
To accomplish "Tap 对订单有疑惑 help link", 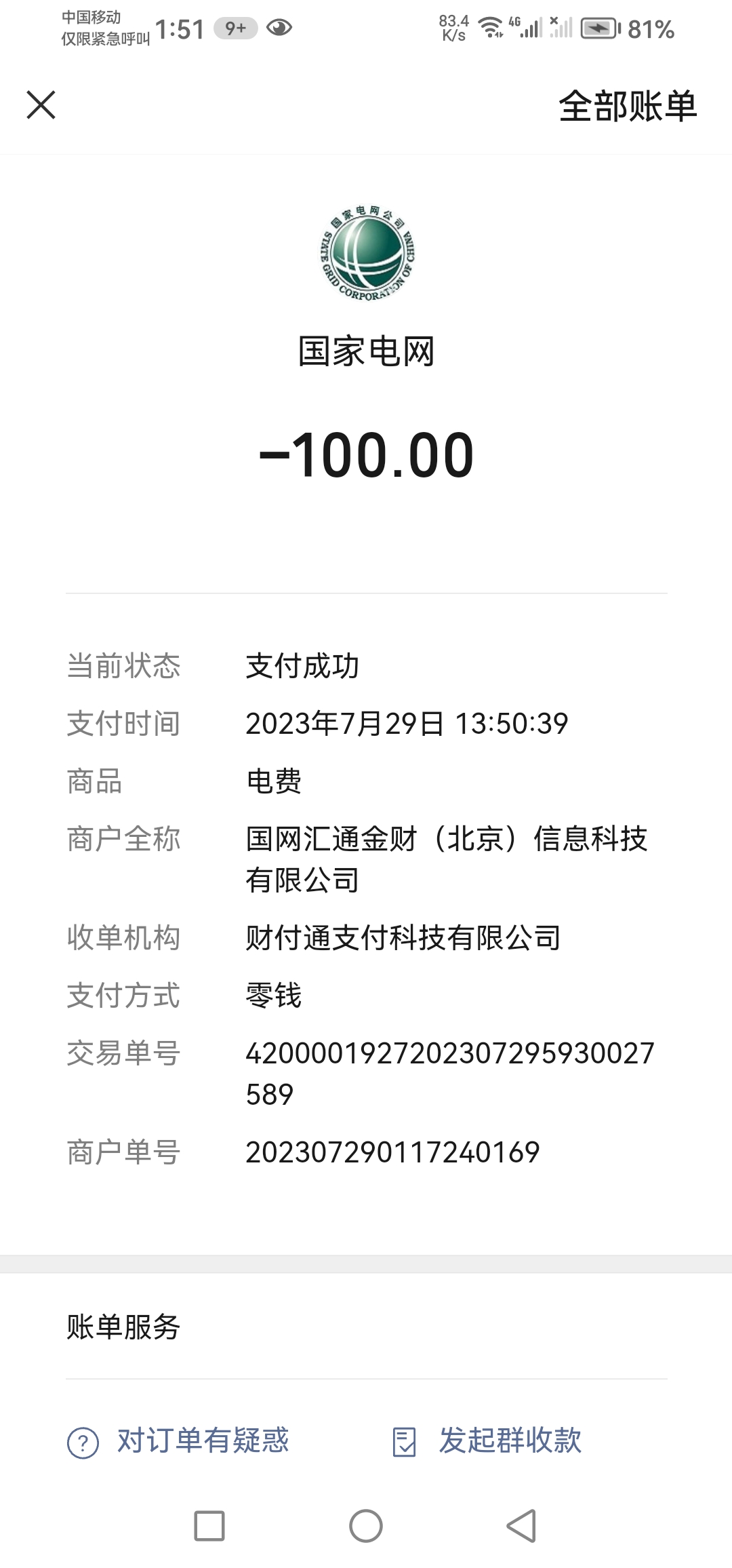I will (179, 1441).
